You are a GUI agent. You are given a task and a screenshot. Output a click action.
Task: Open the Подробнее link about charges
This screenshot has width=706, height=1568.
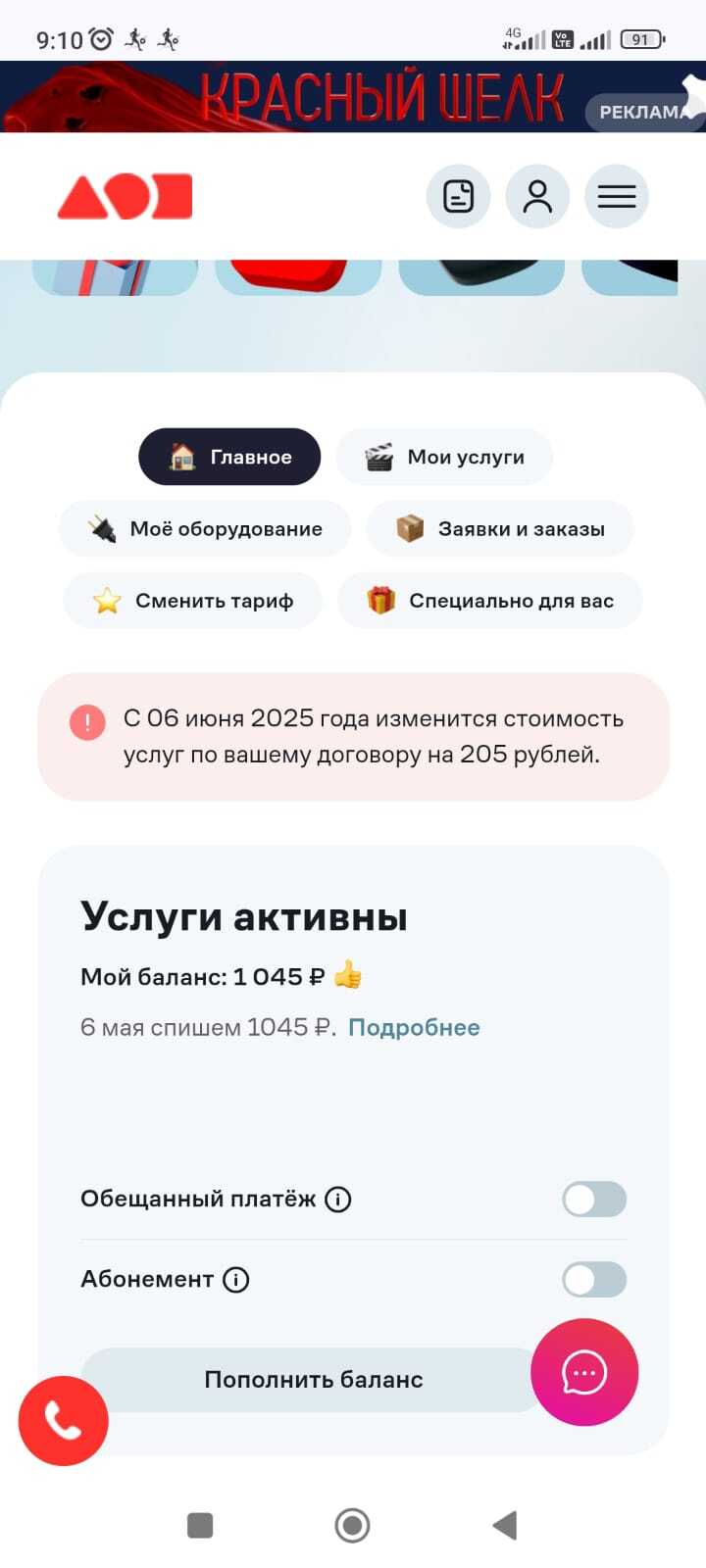tap(414, 1027)
